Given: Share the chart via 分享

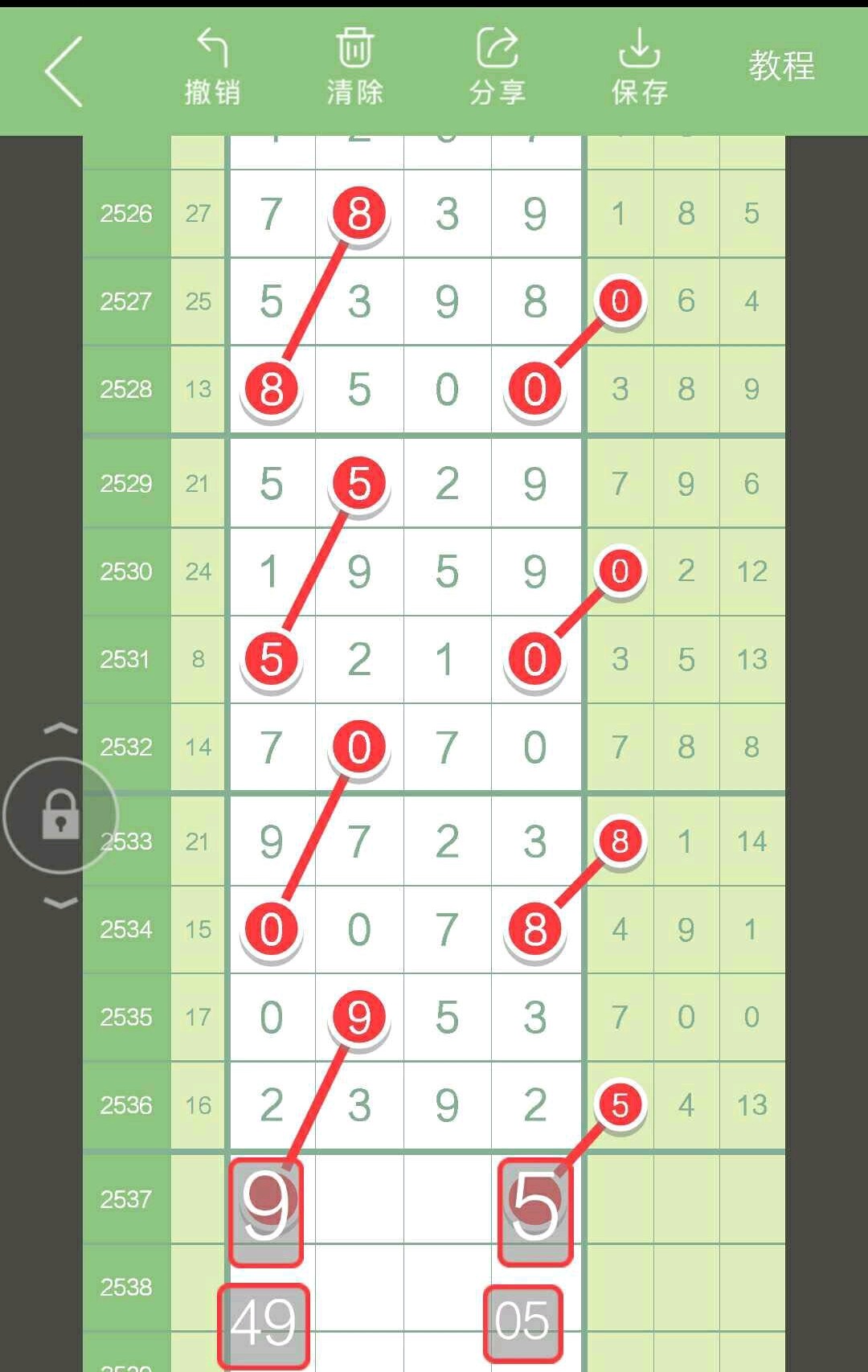Looking at the screenshot, I should click(497, 68).
